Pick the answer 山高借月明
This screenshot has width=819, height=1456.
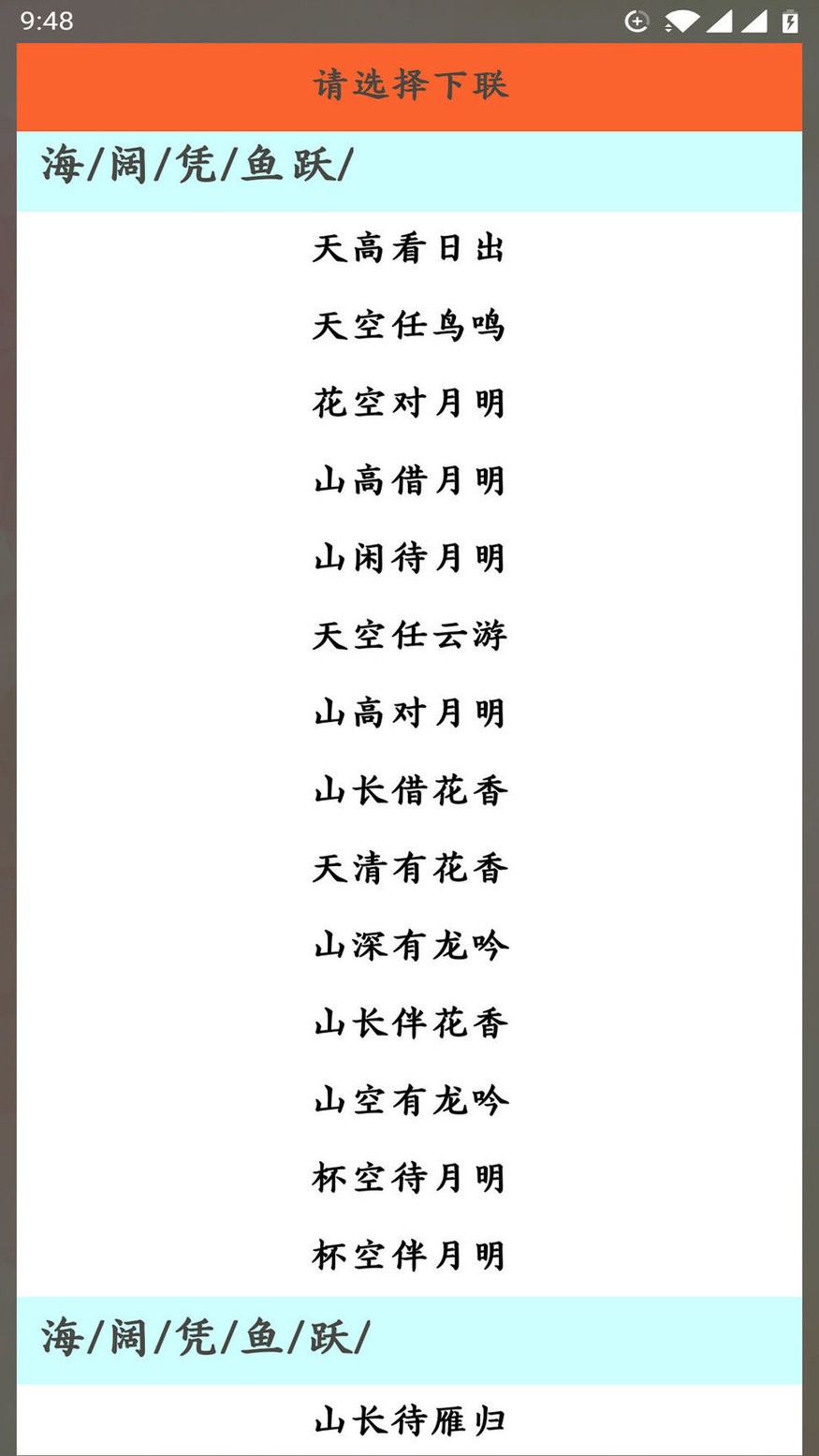tap(409, 480)
